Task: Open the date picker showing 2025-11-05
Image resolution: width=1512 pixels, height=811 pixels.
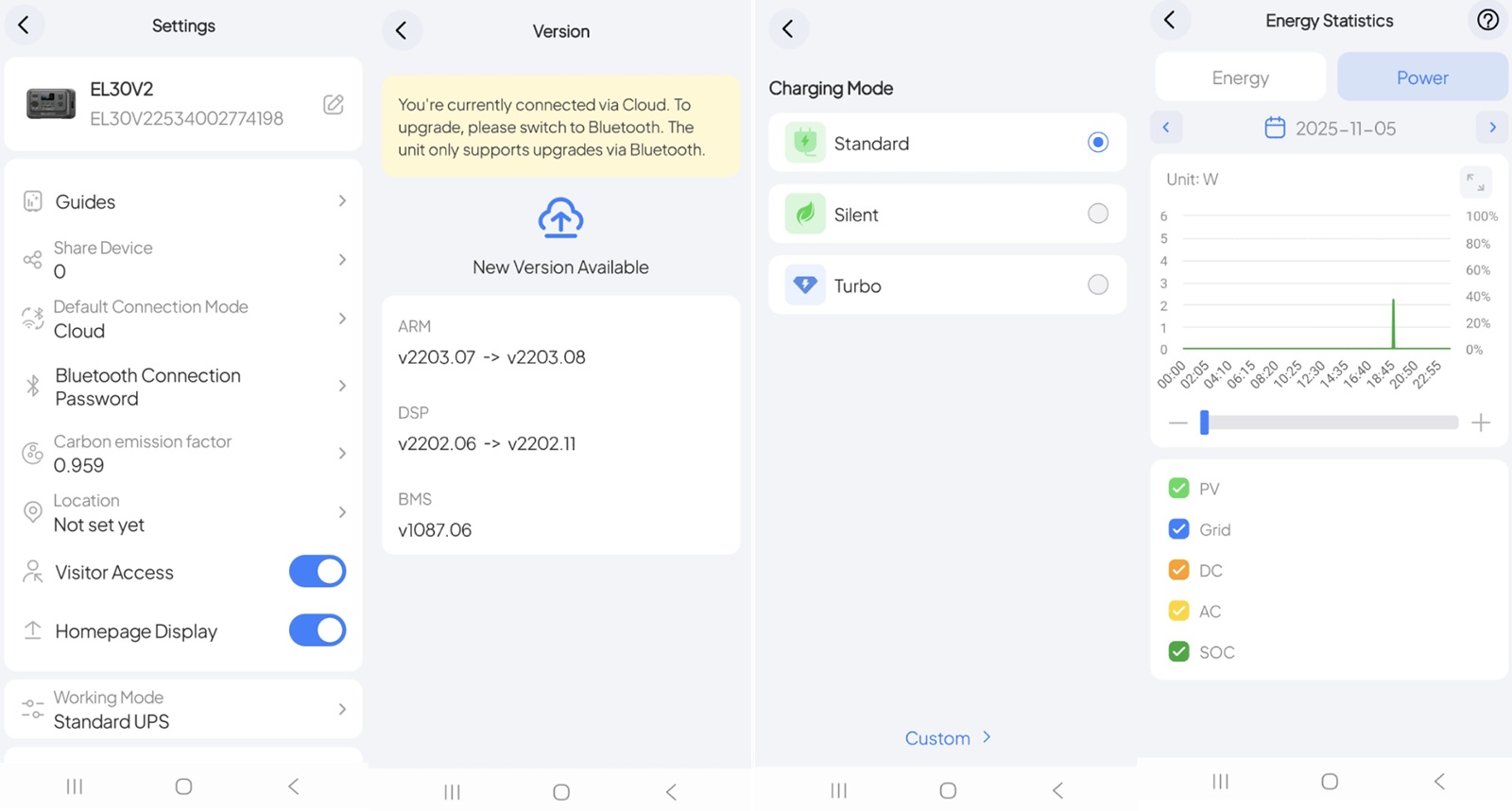Action: (x=1330, y=128)
